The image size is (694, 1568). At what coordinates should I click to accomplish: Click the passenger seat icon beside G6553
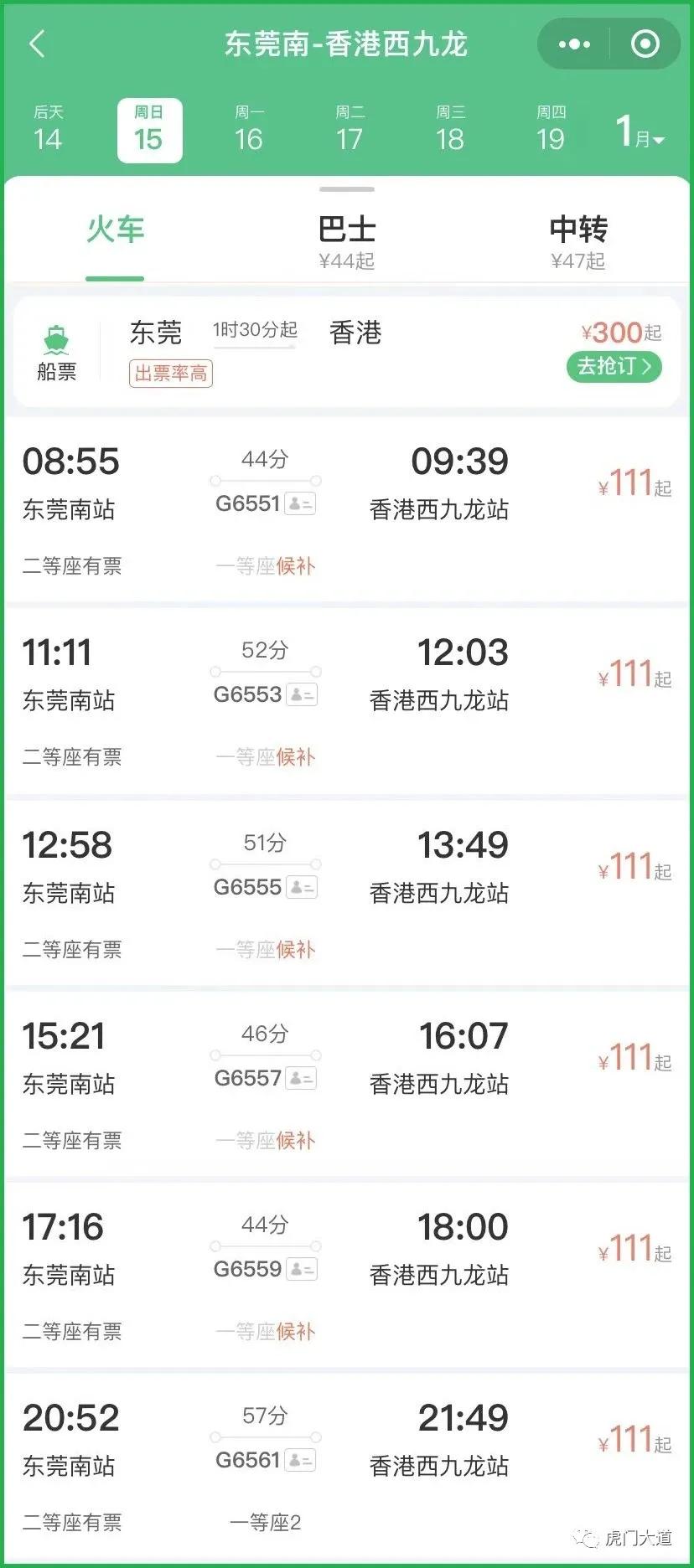click(302, 694)
